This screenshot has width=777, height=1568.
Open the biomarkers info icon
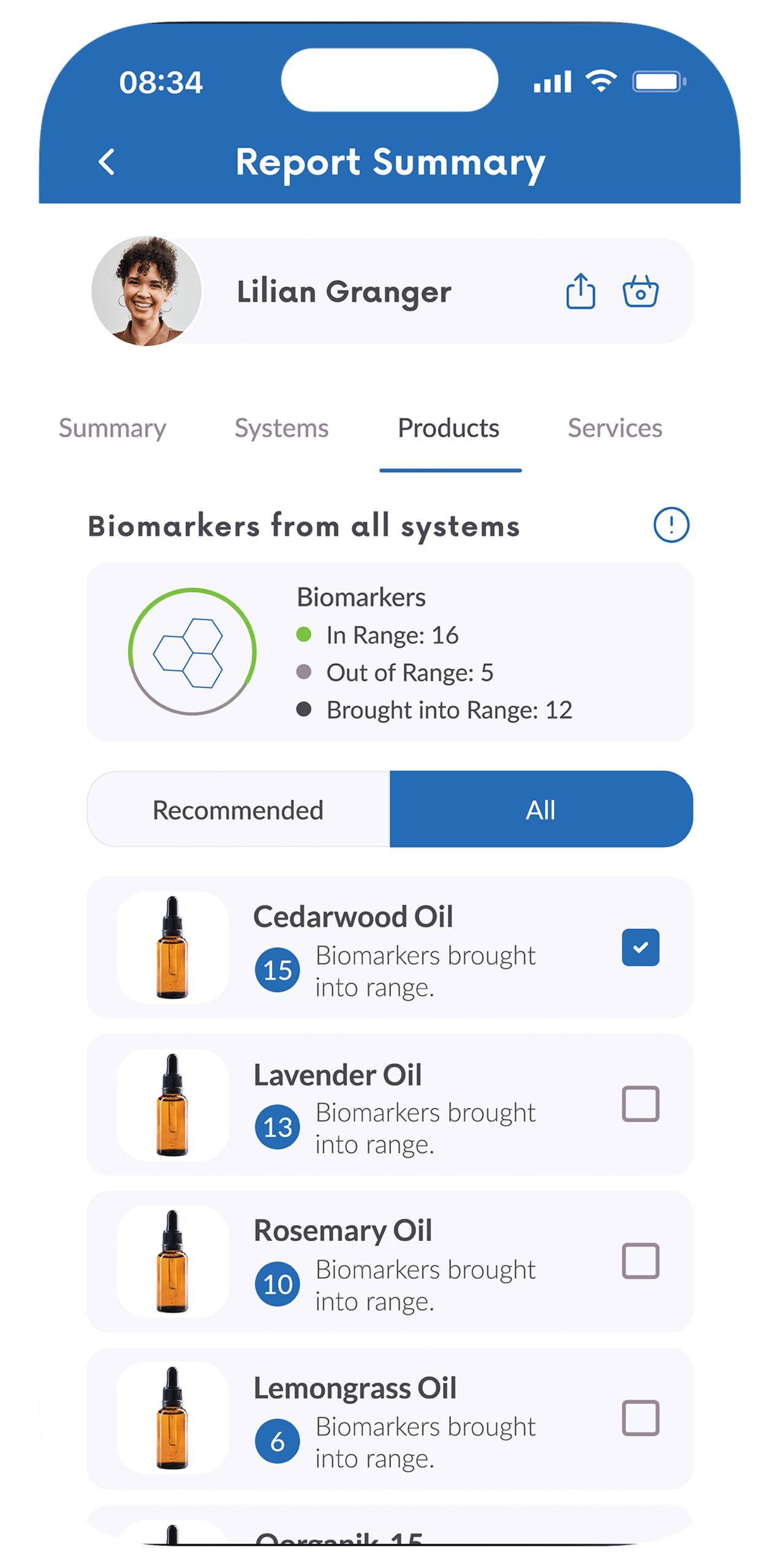(x=671, y=525)
